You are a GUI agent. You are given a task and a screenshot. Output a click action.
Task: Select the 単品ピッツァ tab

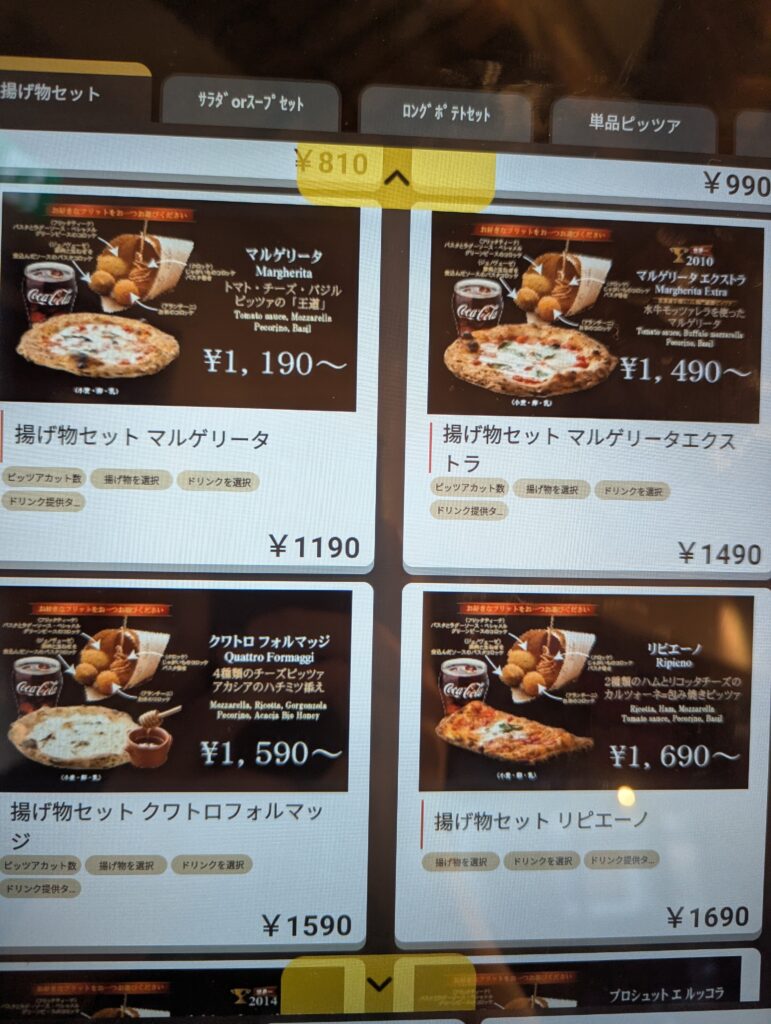click(633, 125)
